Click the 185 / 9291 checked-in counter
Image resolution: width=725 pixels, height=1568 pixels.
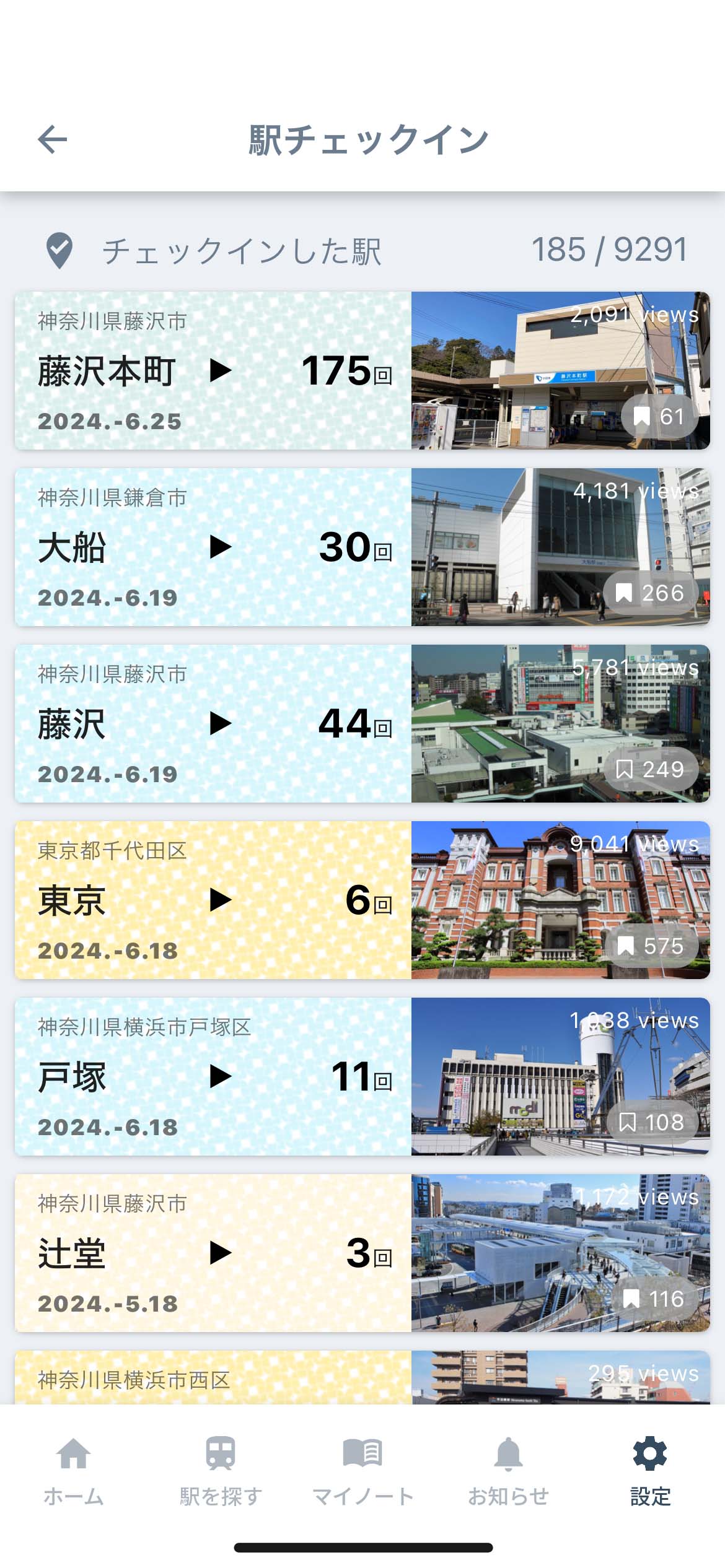point(609,250)
